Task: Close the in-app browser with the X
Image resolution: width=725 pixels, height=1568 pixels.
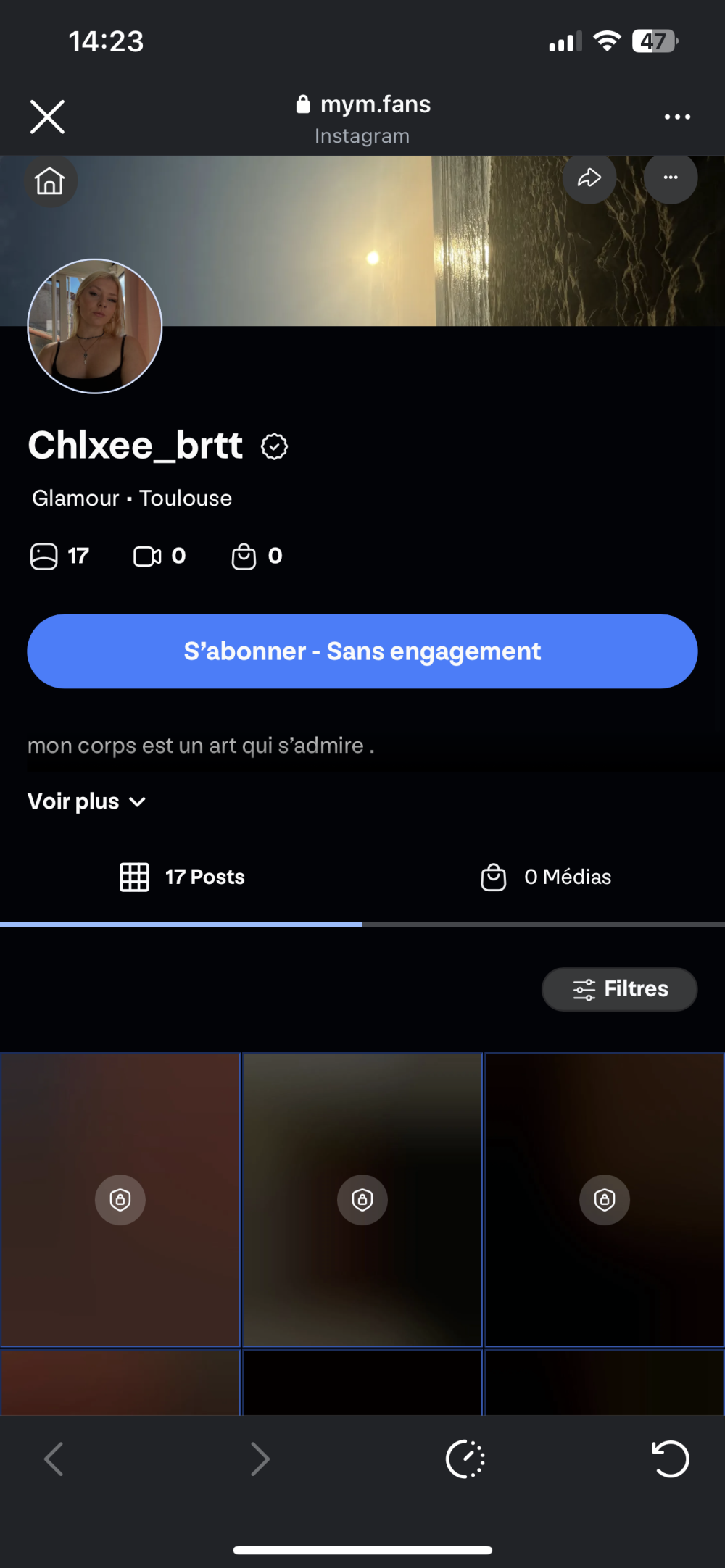Action: click(48, 117)
